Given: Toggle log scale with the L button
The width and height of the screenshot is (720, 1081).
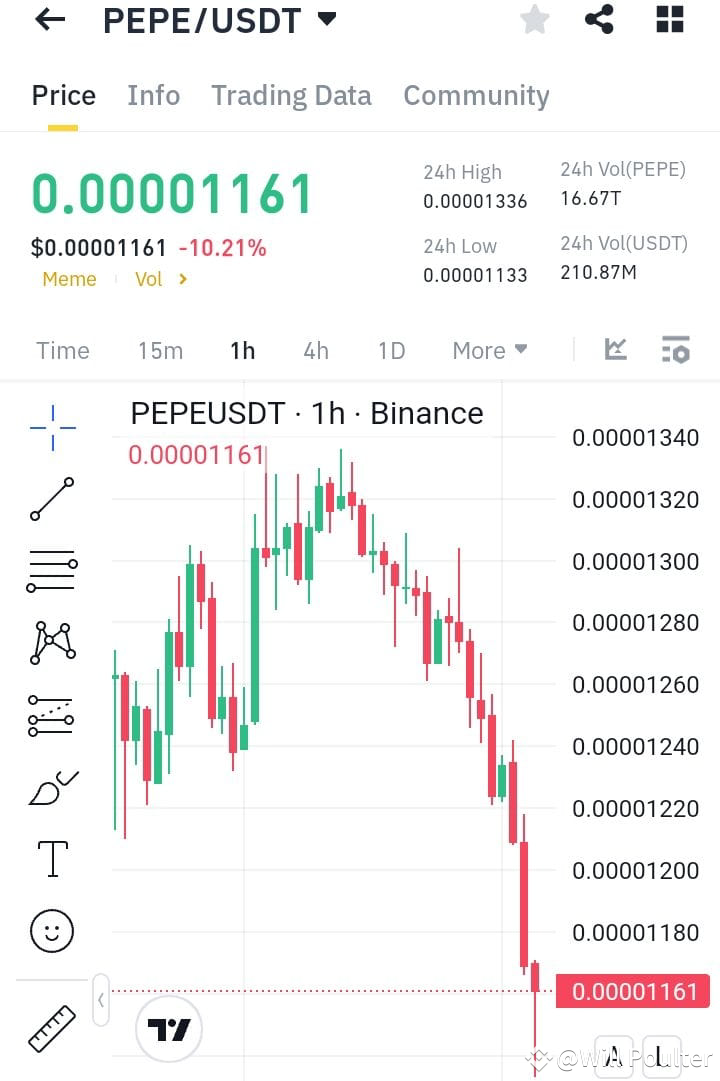Looking at the screenshot, I should [x=664, y=1058].
